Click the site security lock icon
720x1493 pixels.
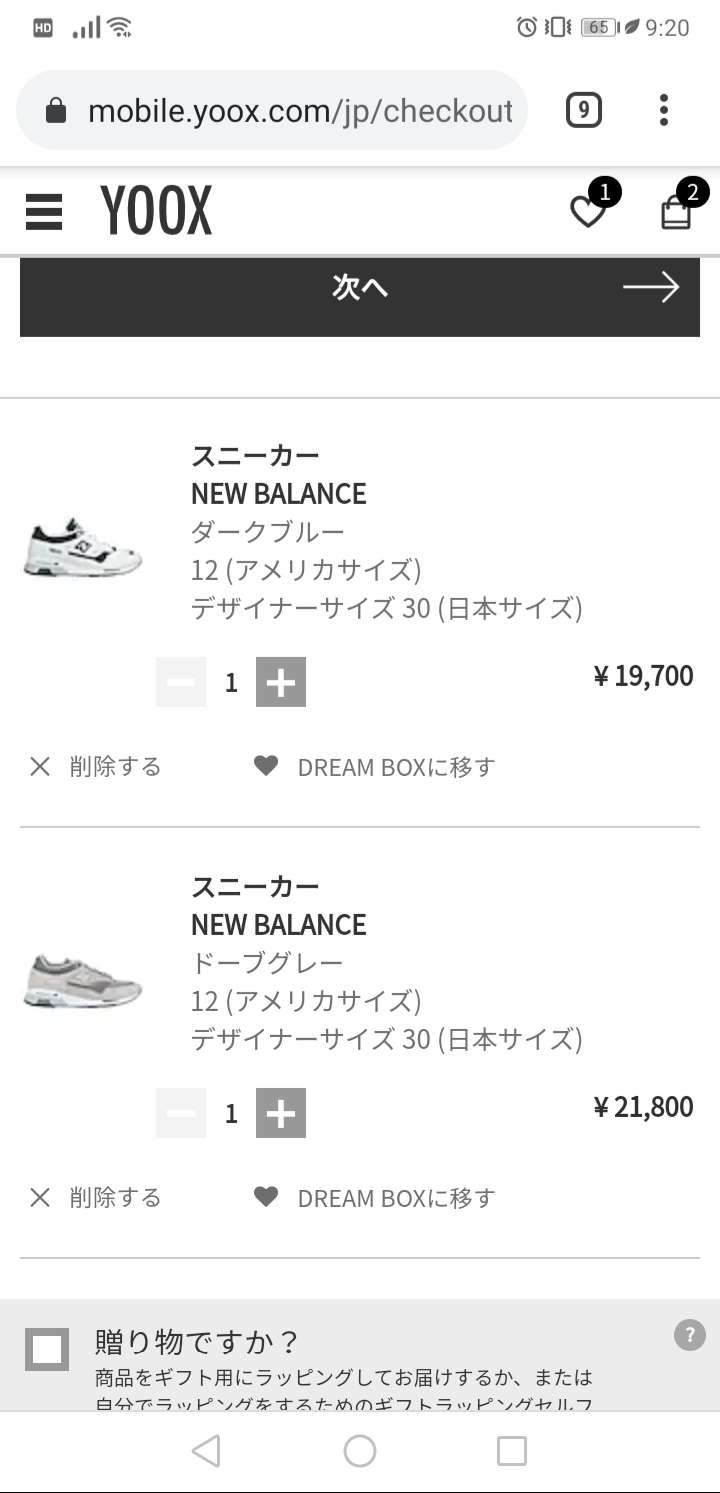point(60,110)
